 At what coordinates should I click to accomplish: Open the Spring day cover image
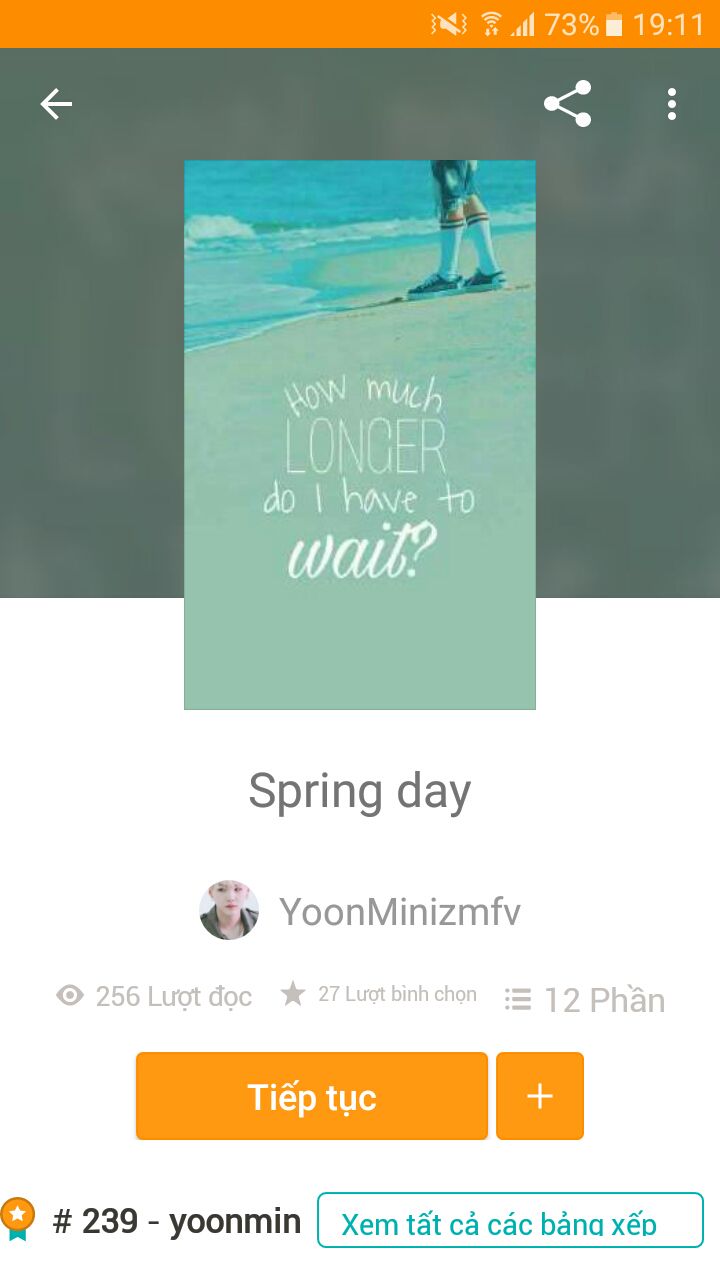click(360, 435)
